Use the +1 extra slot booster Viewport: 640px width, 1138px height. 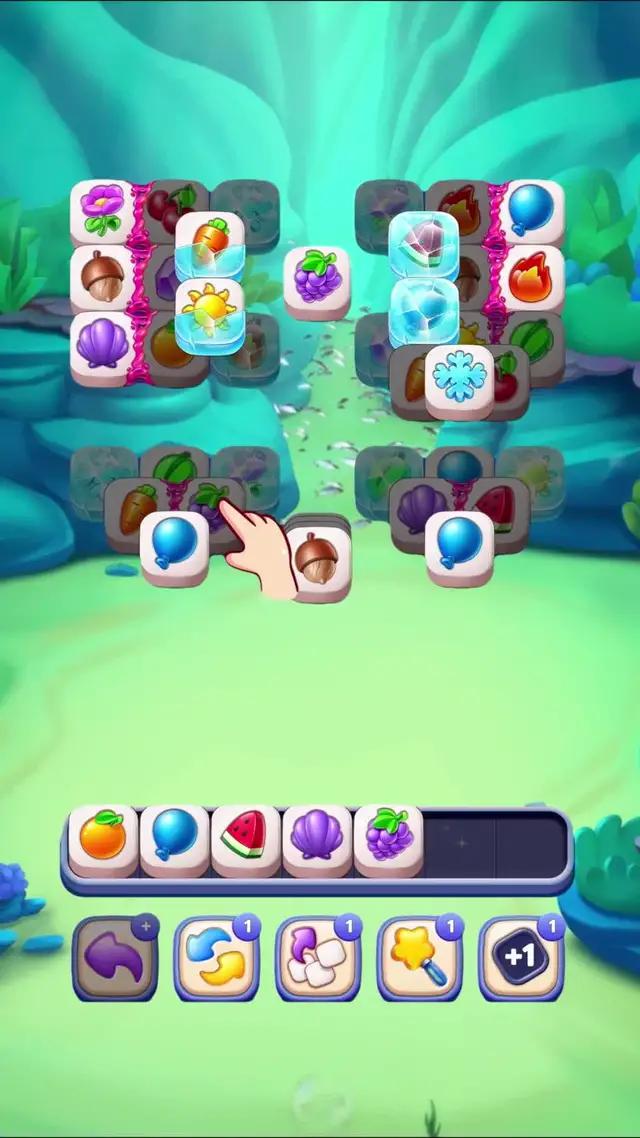pos(521,958)
